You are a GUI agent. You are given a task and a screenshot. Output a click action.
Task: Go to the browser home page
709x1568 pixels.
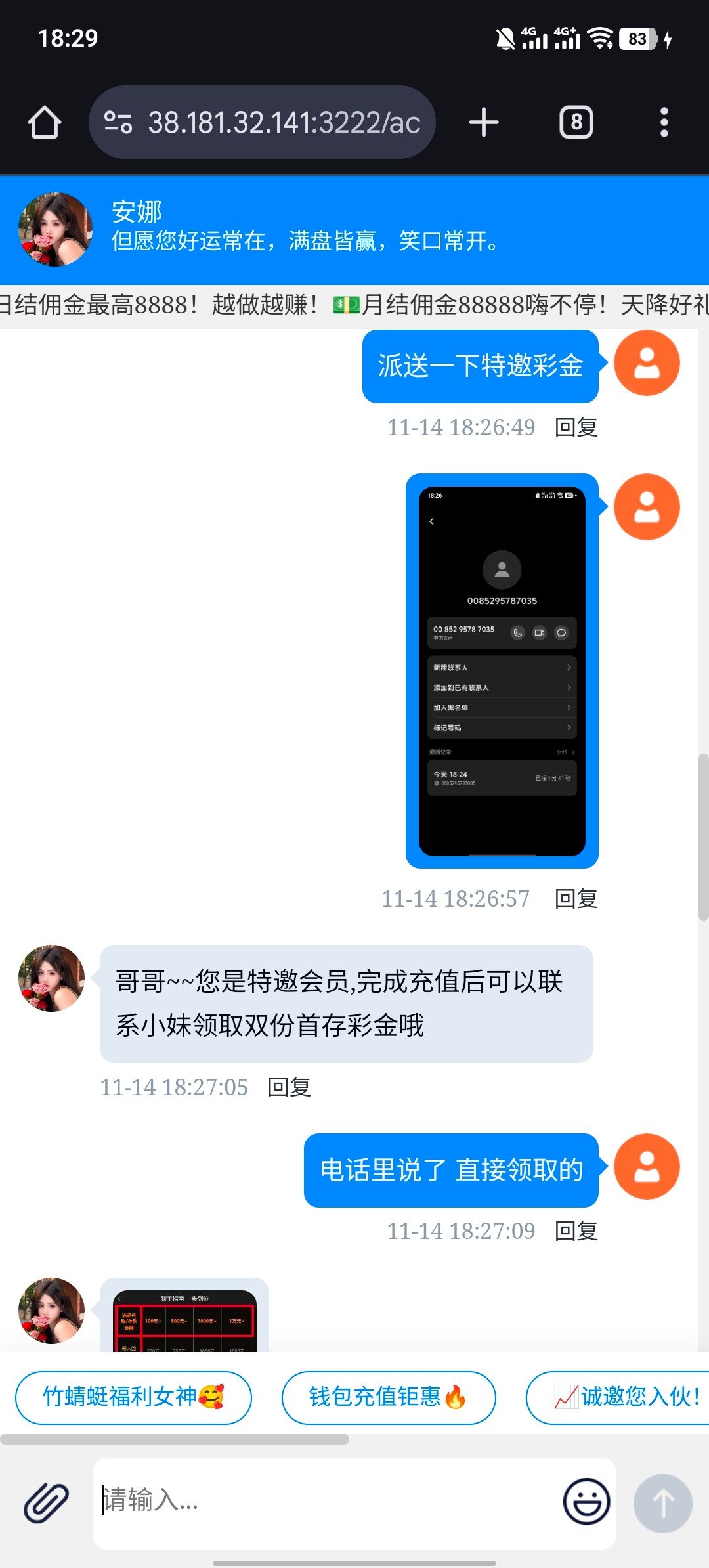(45, 123)
